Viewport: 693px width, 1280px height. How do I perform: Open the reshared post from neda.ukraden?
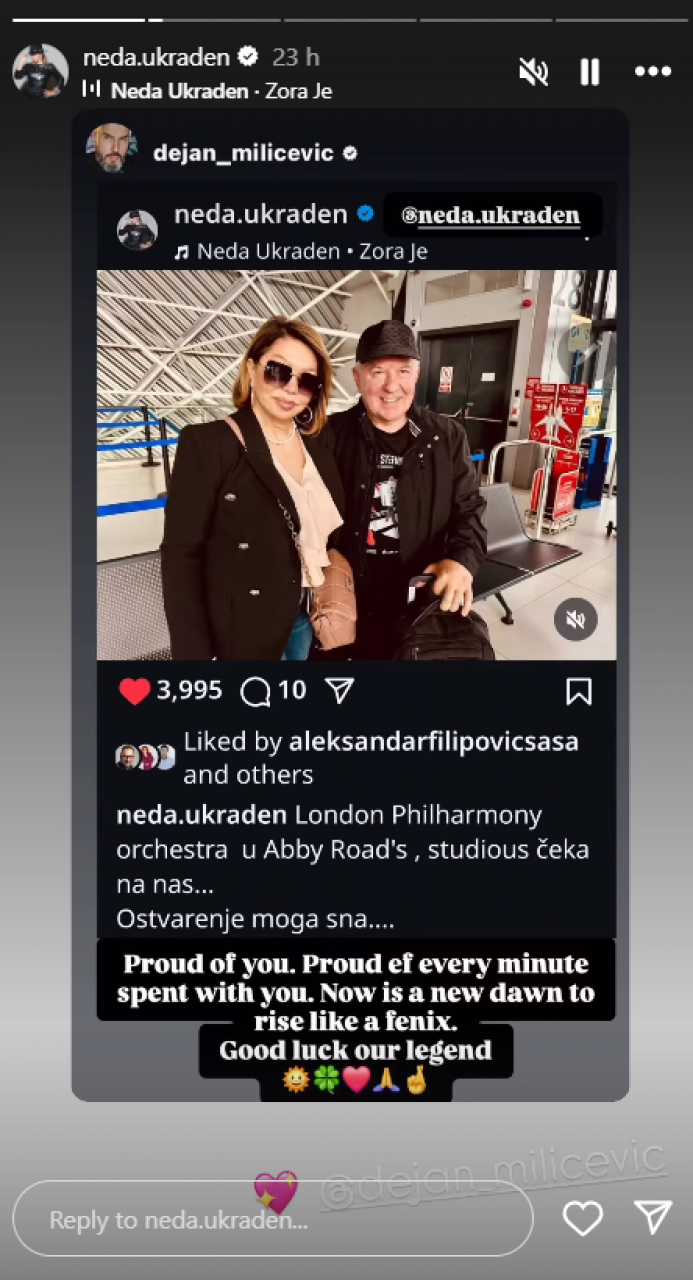(x=356, y=465)
